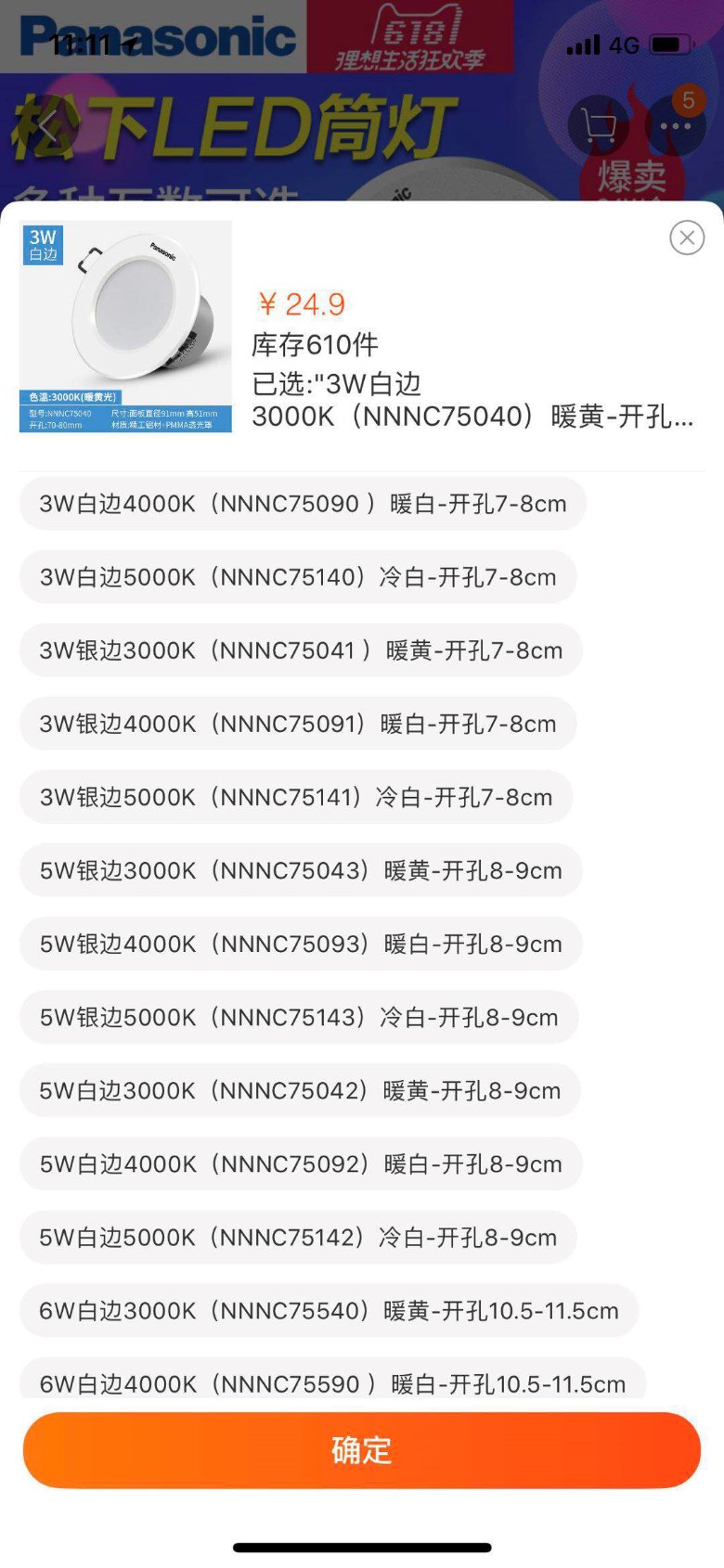
Task: Select 5W银边3000K (NNNC75043) 暖黄 variant
Action: (301, 870)
